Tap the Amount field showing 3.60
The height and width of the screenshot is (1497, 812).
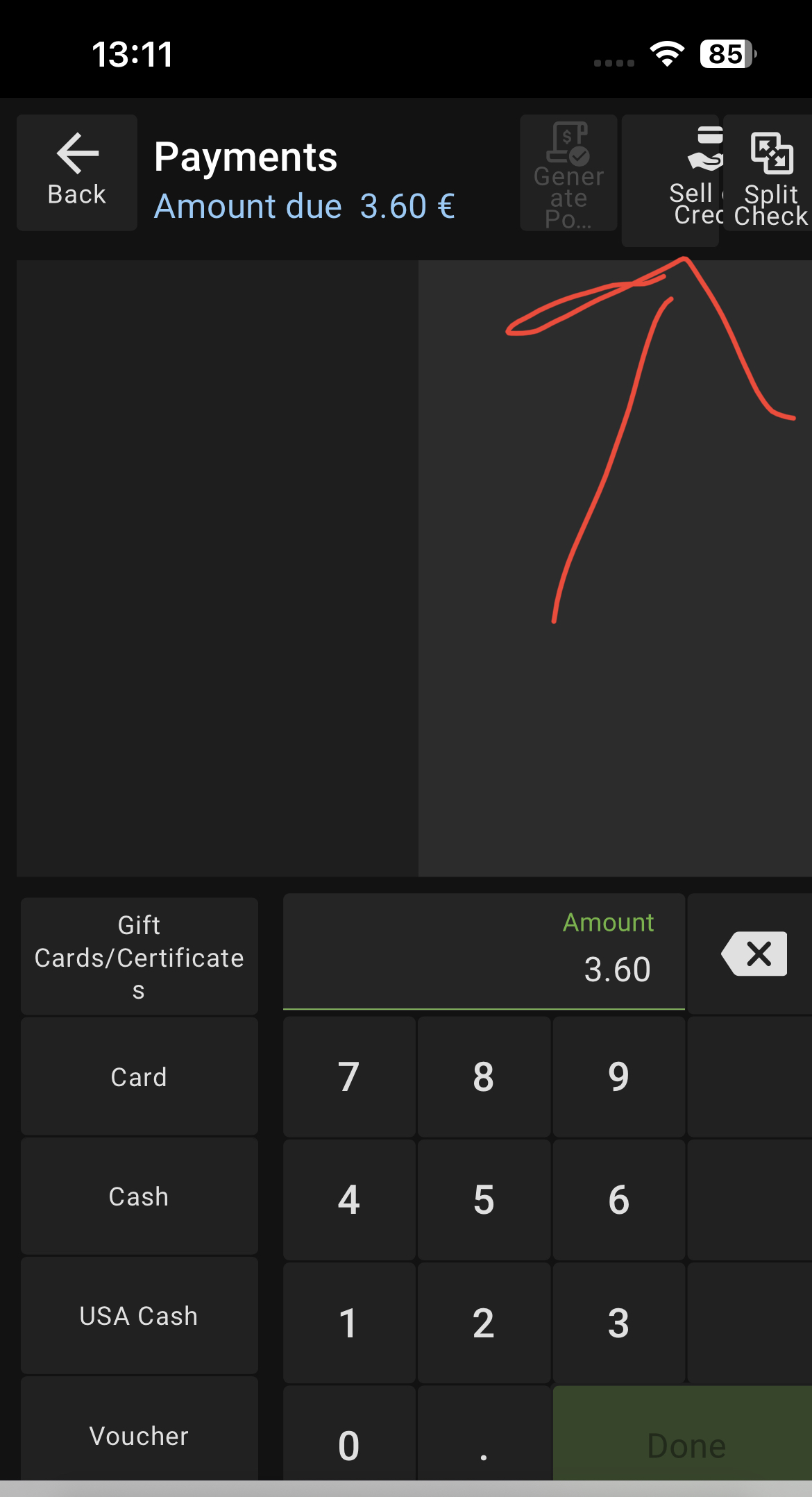tap(484, 951)
